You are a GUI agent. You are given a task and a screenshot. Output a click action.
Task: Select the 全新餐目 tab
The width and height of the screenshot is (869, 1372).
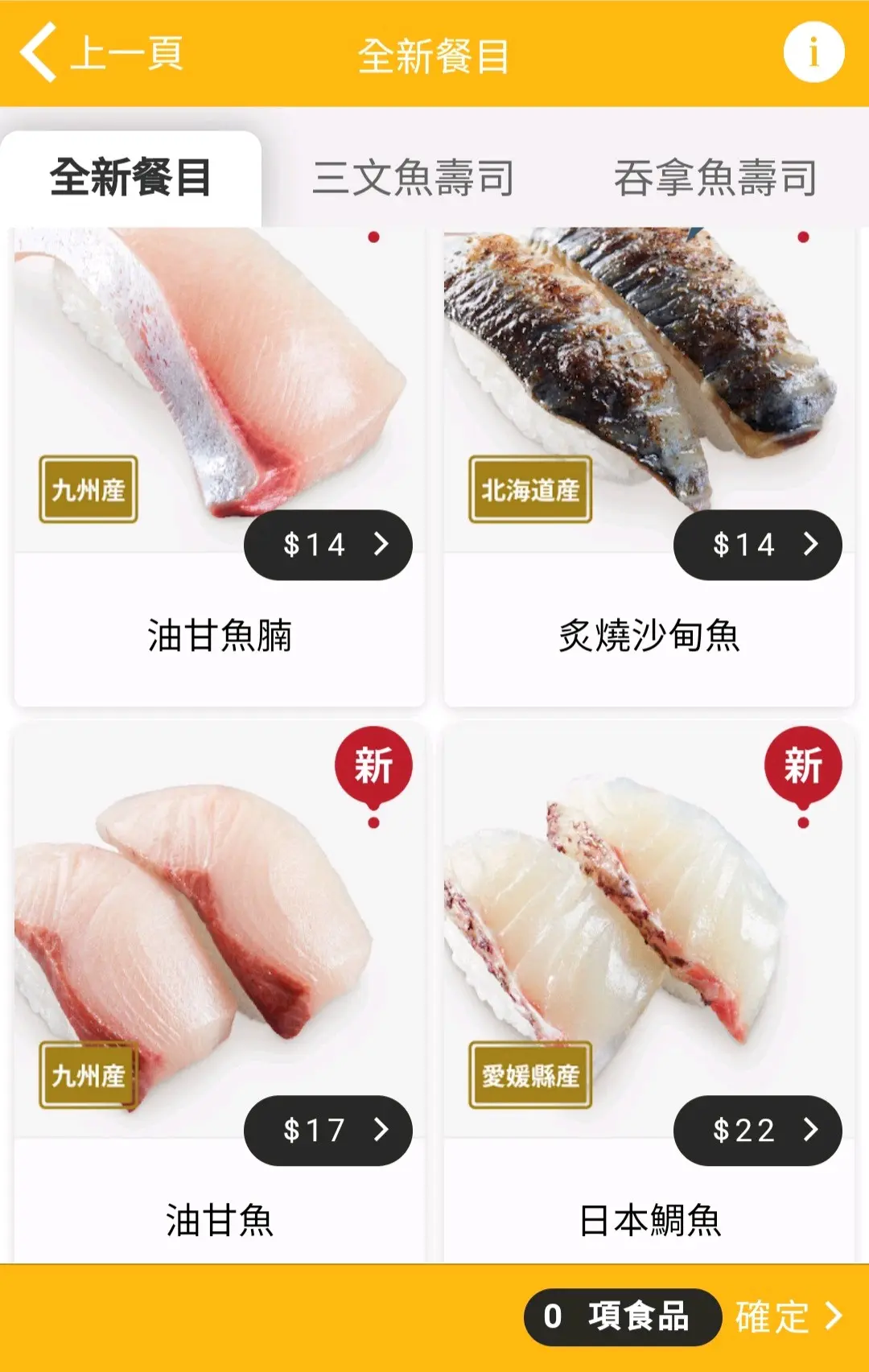click(130, 178)
